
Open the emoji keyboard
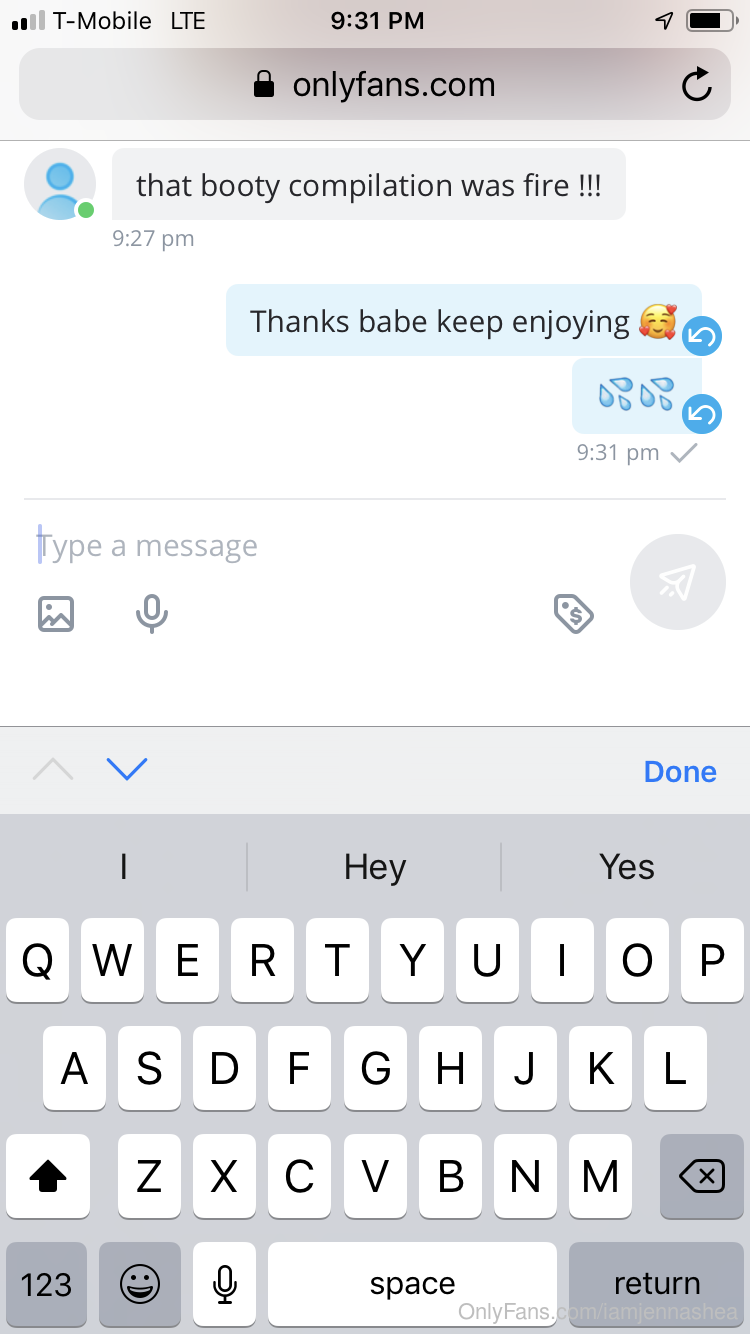pyautogui.click(x=140, y=1284)
